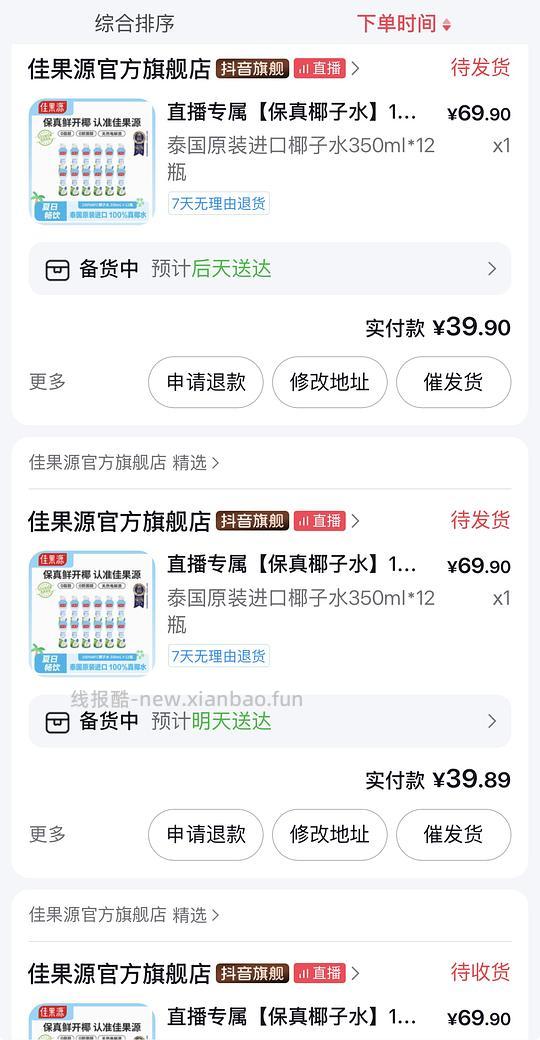
Task: Sort orders by 综合排序
Action: tap(135, 24)
